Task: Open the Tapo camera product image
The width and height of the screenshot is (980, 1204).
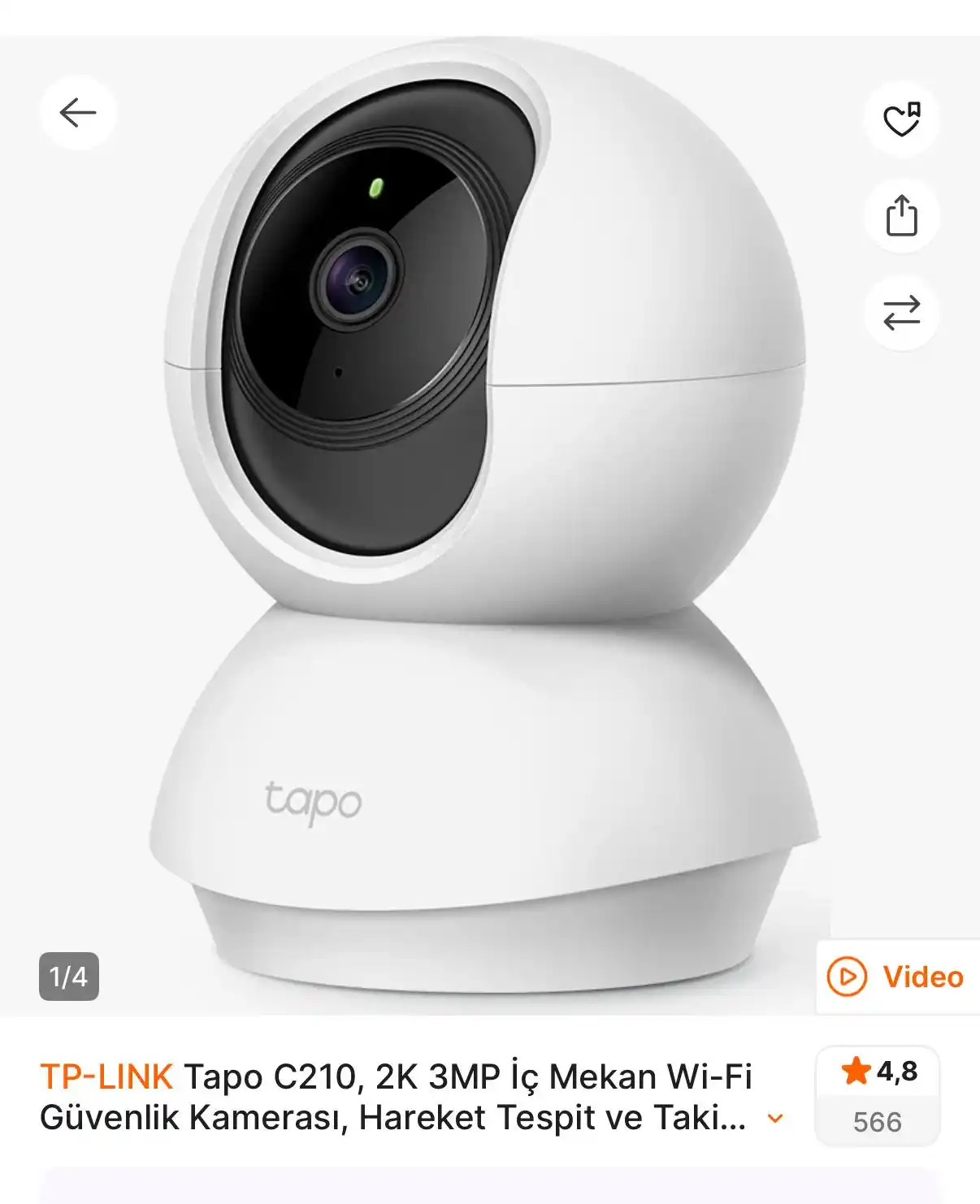Action: click(x=488, y=520)
